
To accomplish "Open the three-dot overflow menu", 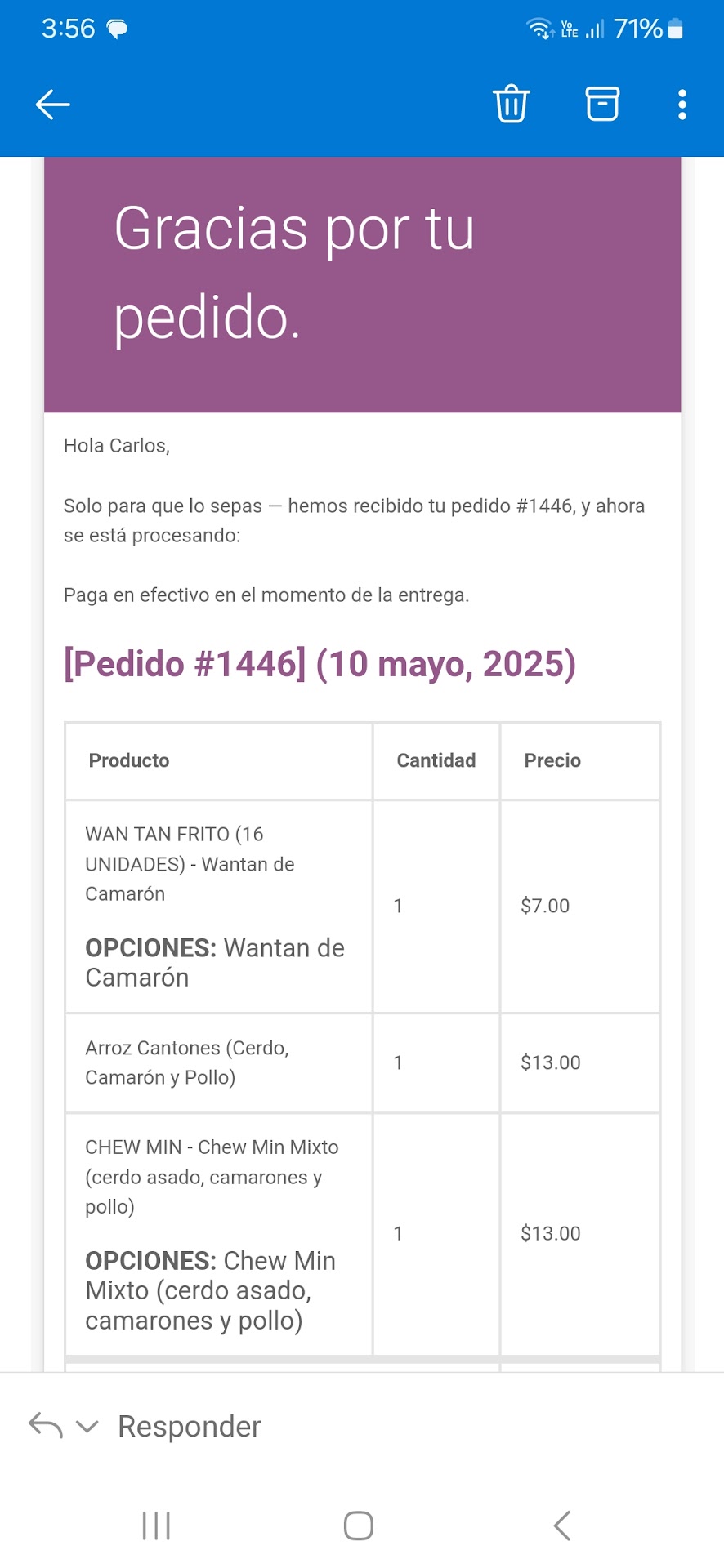I will [x=682, y=105].
